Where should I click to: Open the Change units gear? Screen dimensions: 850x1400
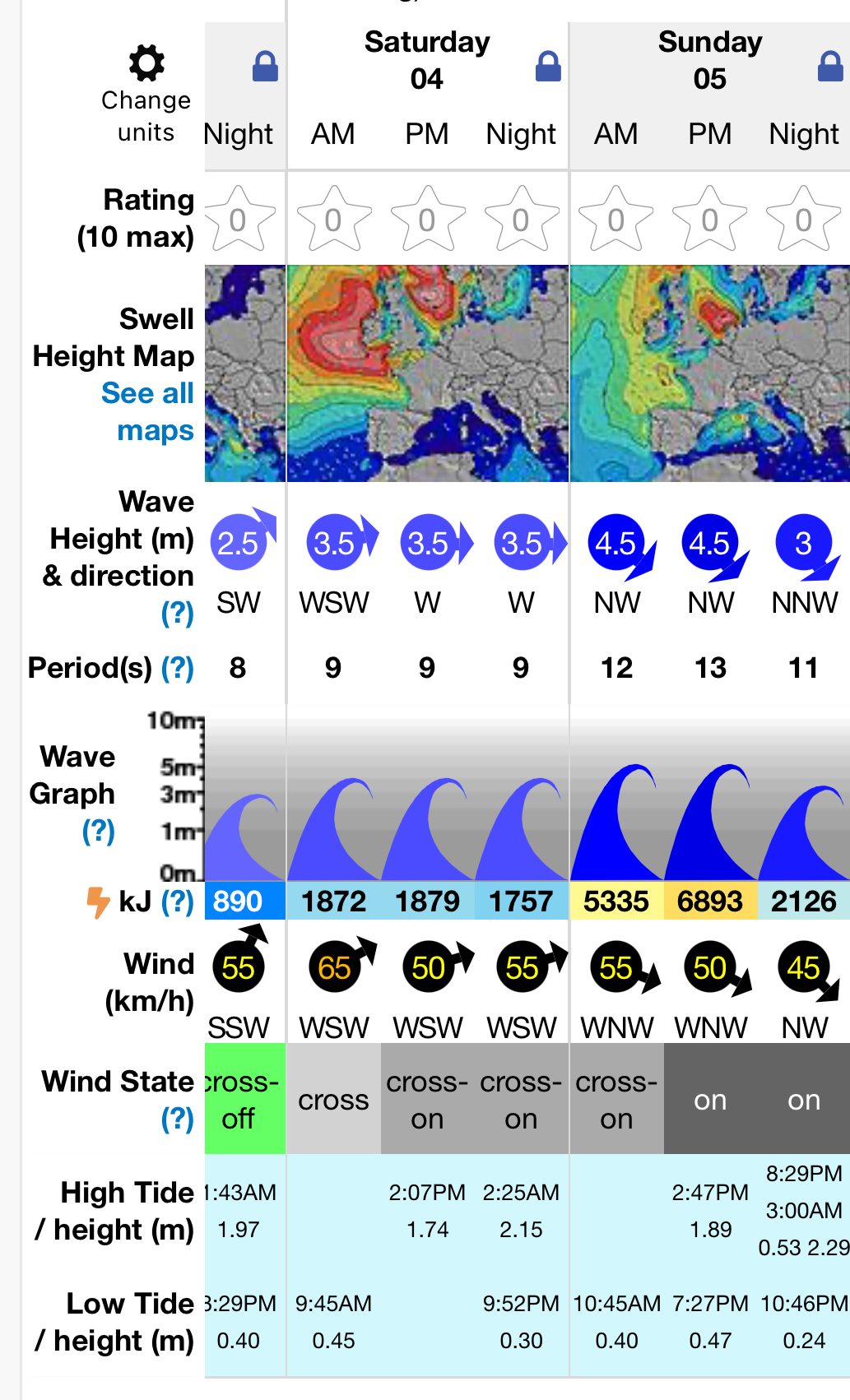click(x=146, y=64)
